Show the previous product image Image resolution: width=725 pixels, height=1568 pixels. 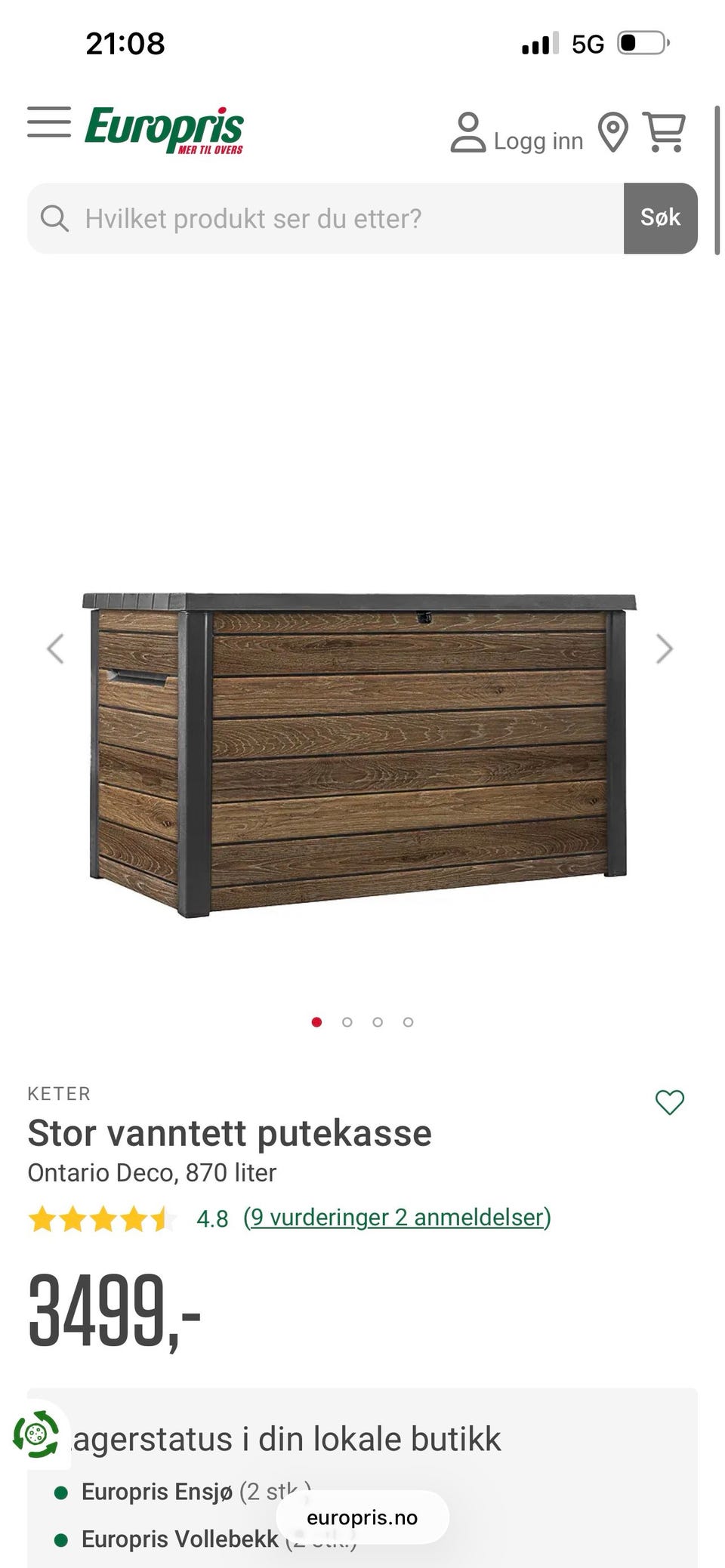pyautogui.click(x=56, y=648)
